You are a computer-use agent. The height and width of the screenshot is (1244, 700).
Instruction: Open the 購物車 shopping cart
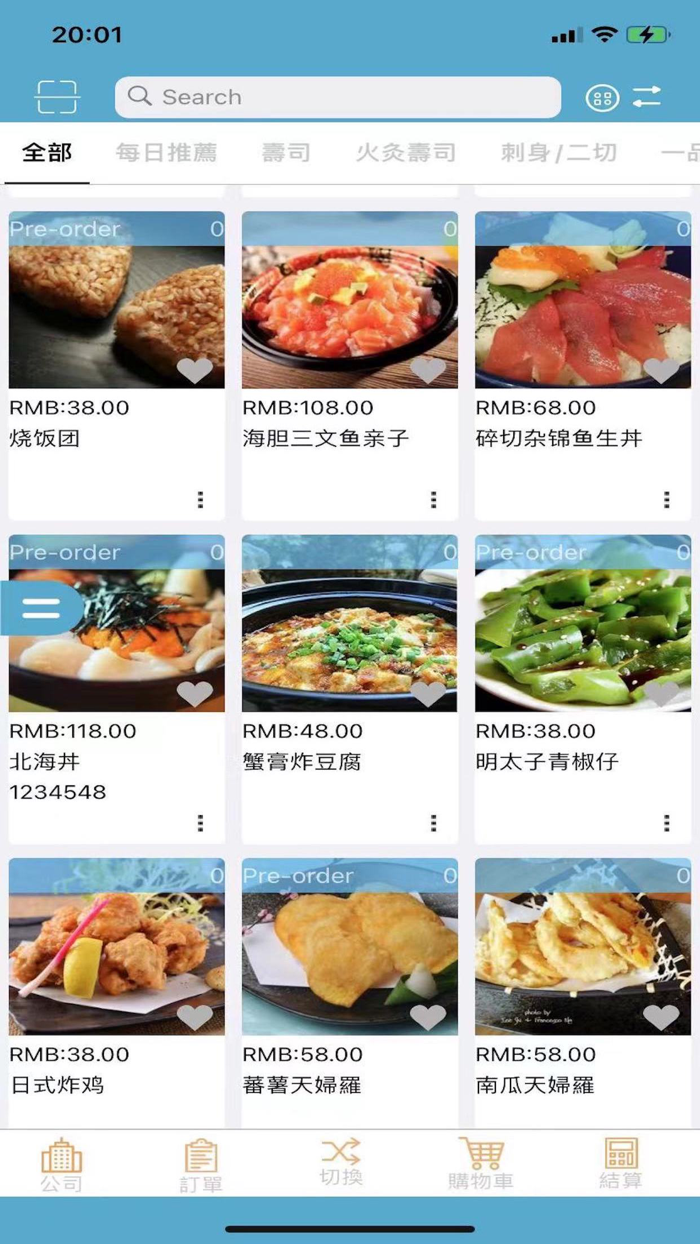tap(481, 1164)
